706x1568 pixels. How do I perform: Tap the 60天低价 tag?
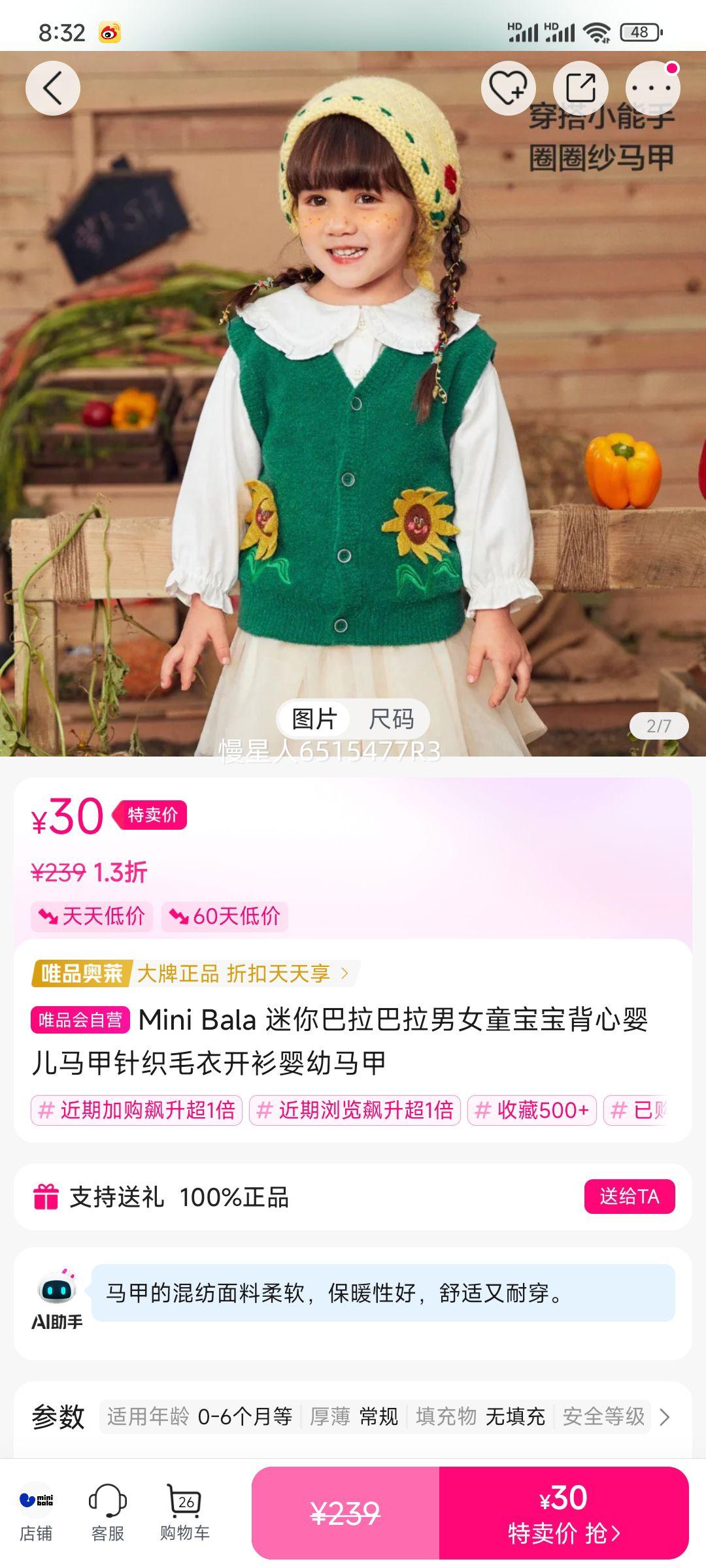(x=225, y=916)
